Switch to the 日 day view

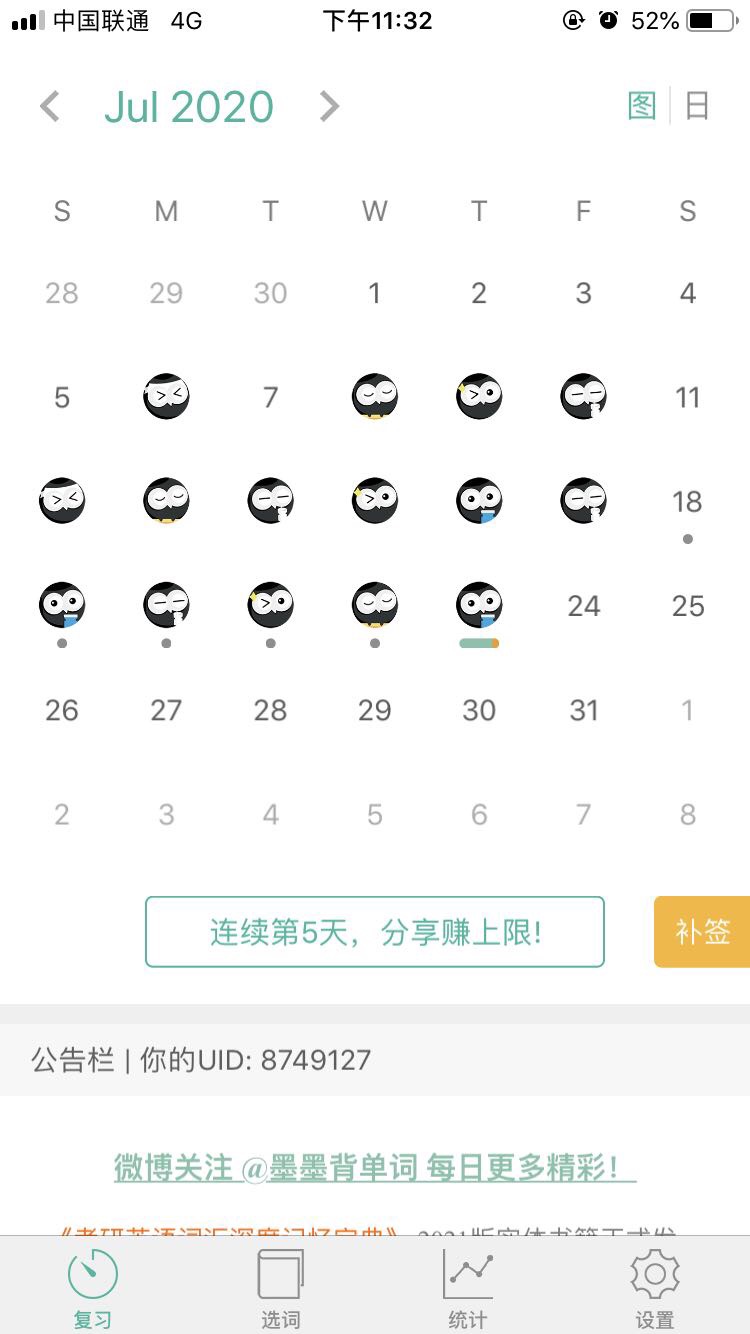[697, 106]
